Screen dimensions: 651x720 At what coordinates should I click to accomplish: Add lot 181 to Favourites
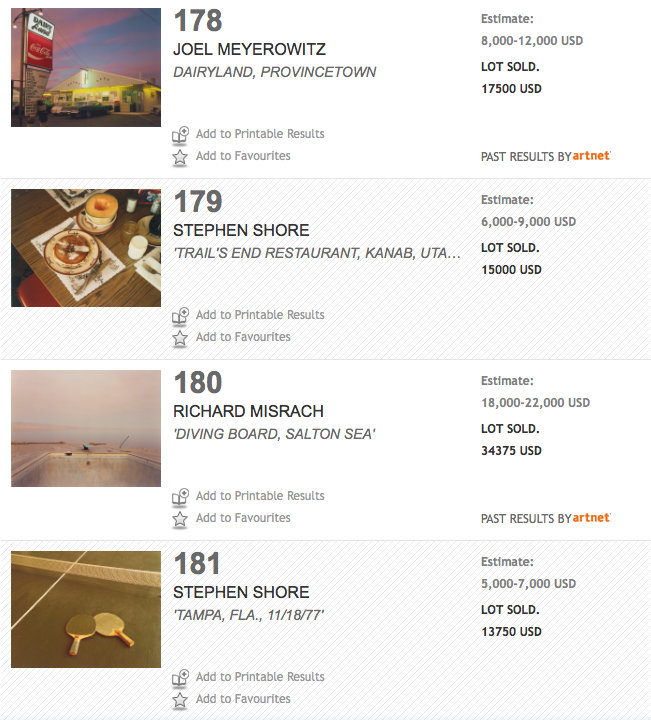coord(243,699)
